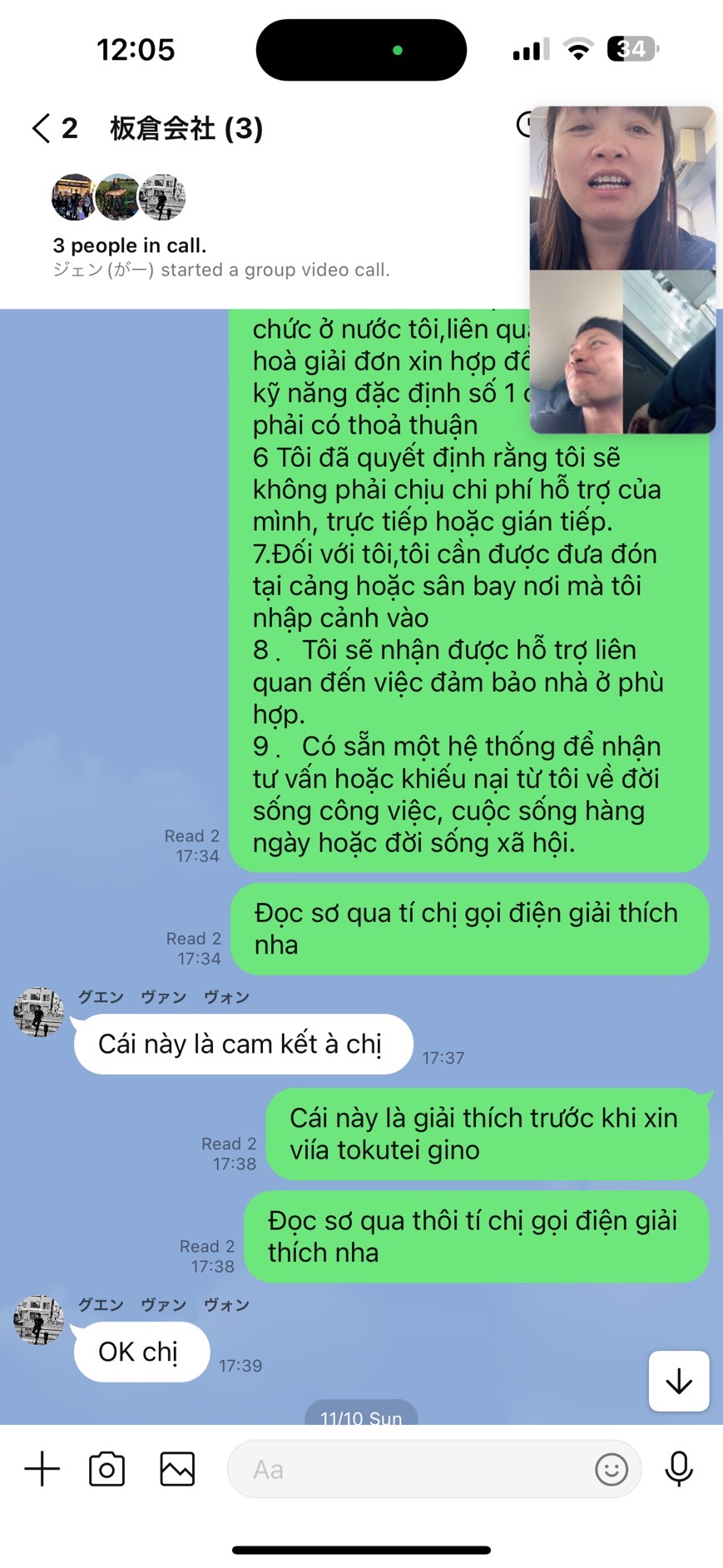Open the emoji and sticker picker
723x1568 pixels.
[x=612, y=1469]
